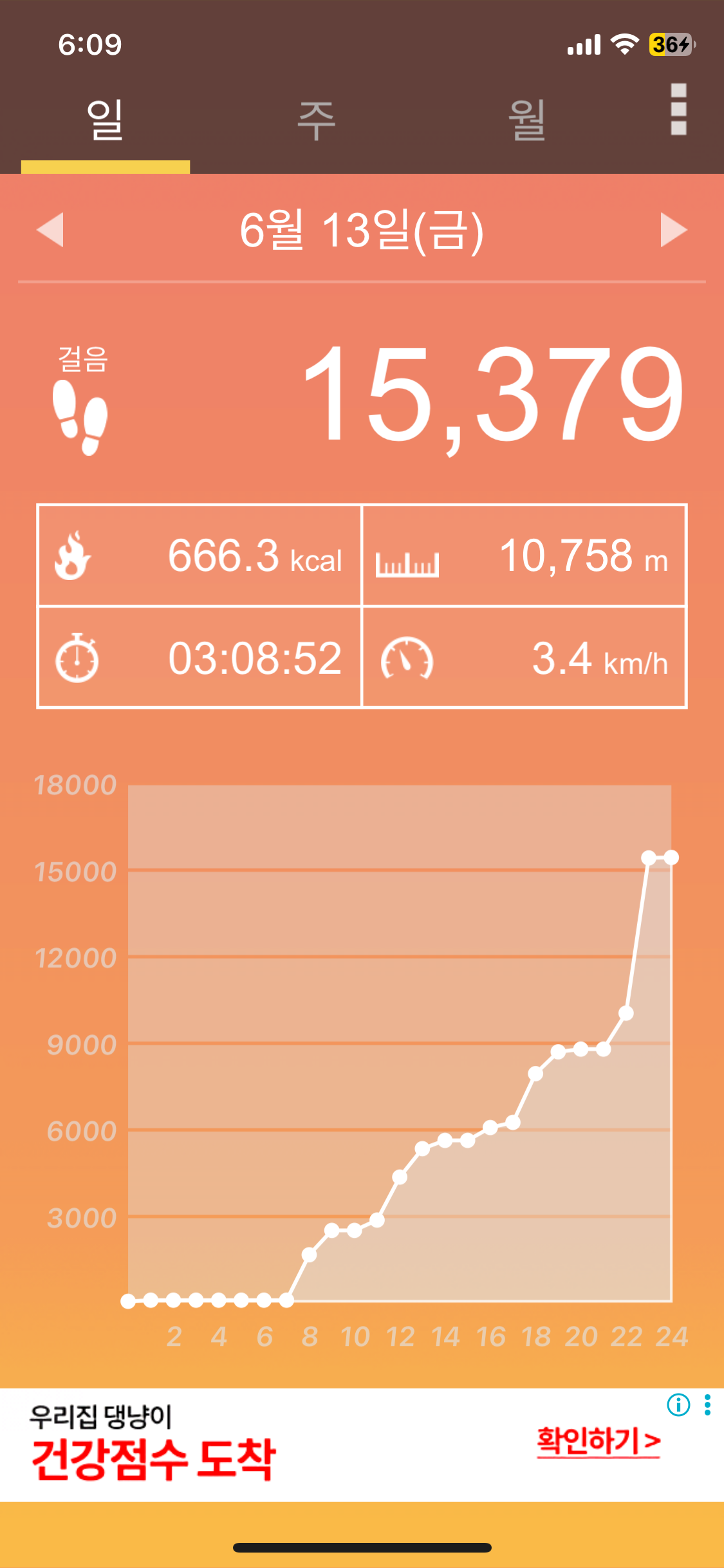Switch to the 월 (month) tab
This screenshot has width=724, height=1568.
click(527, 121)
